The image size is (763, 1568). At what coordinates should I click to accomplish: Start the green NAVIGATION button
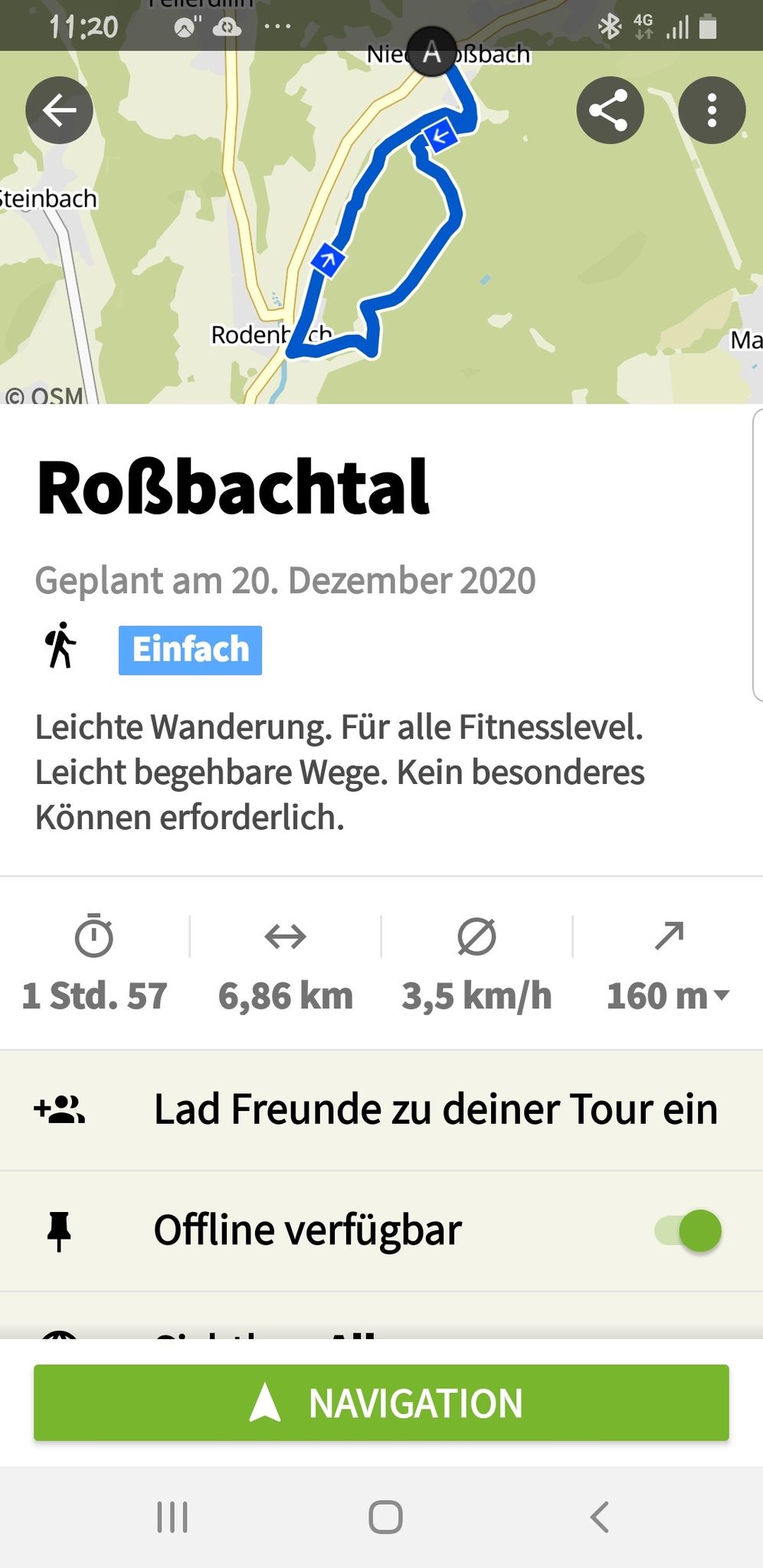click(x=381, y=1403)
